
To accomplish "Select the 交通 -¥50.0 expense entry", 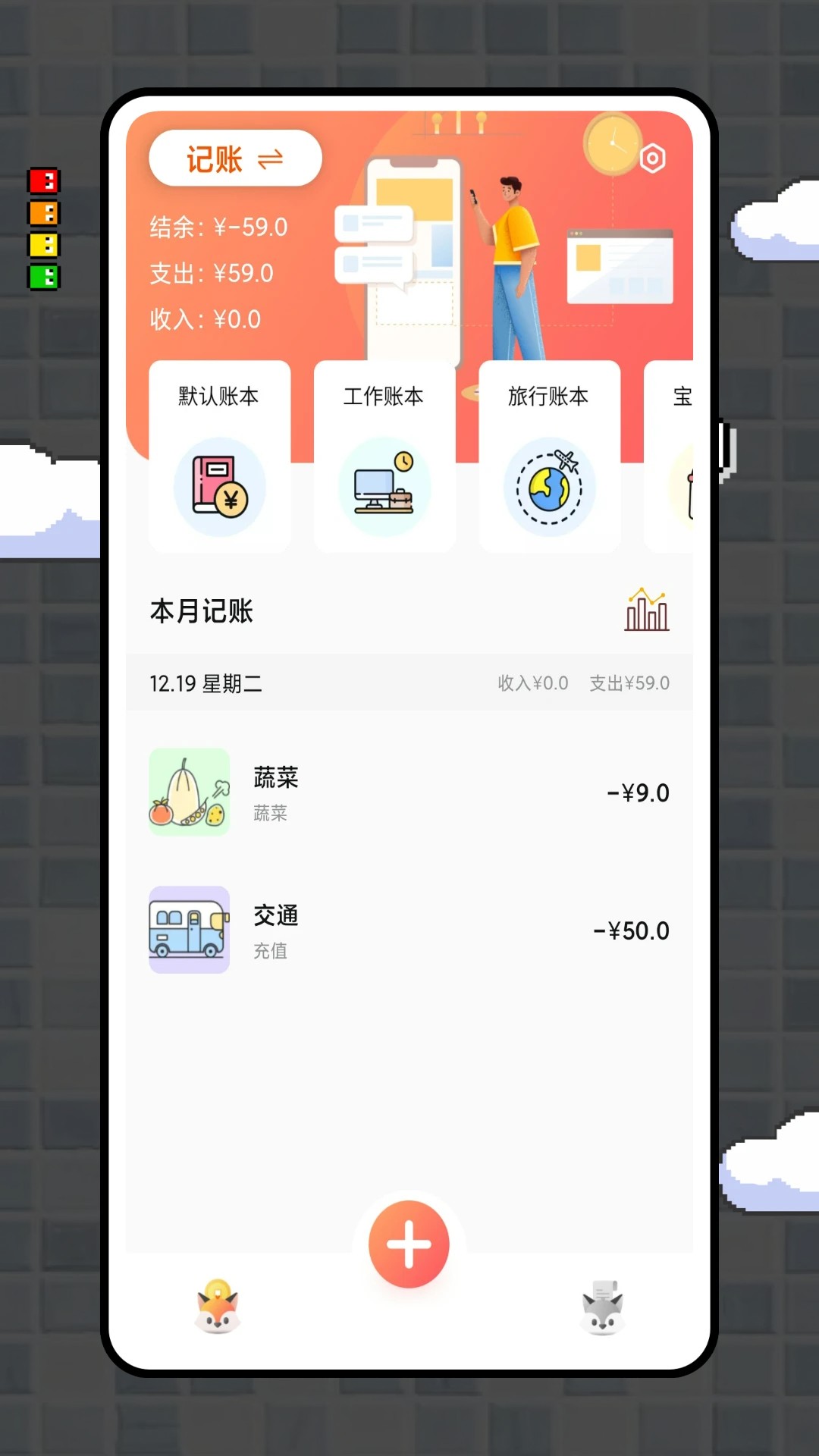I will coord(409,931).
